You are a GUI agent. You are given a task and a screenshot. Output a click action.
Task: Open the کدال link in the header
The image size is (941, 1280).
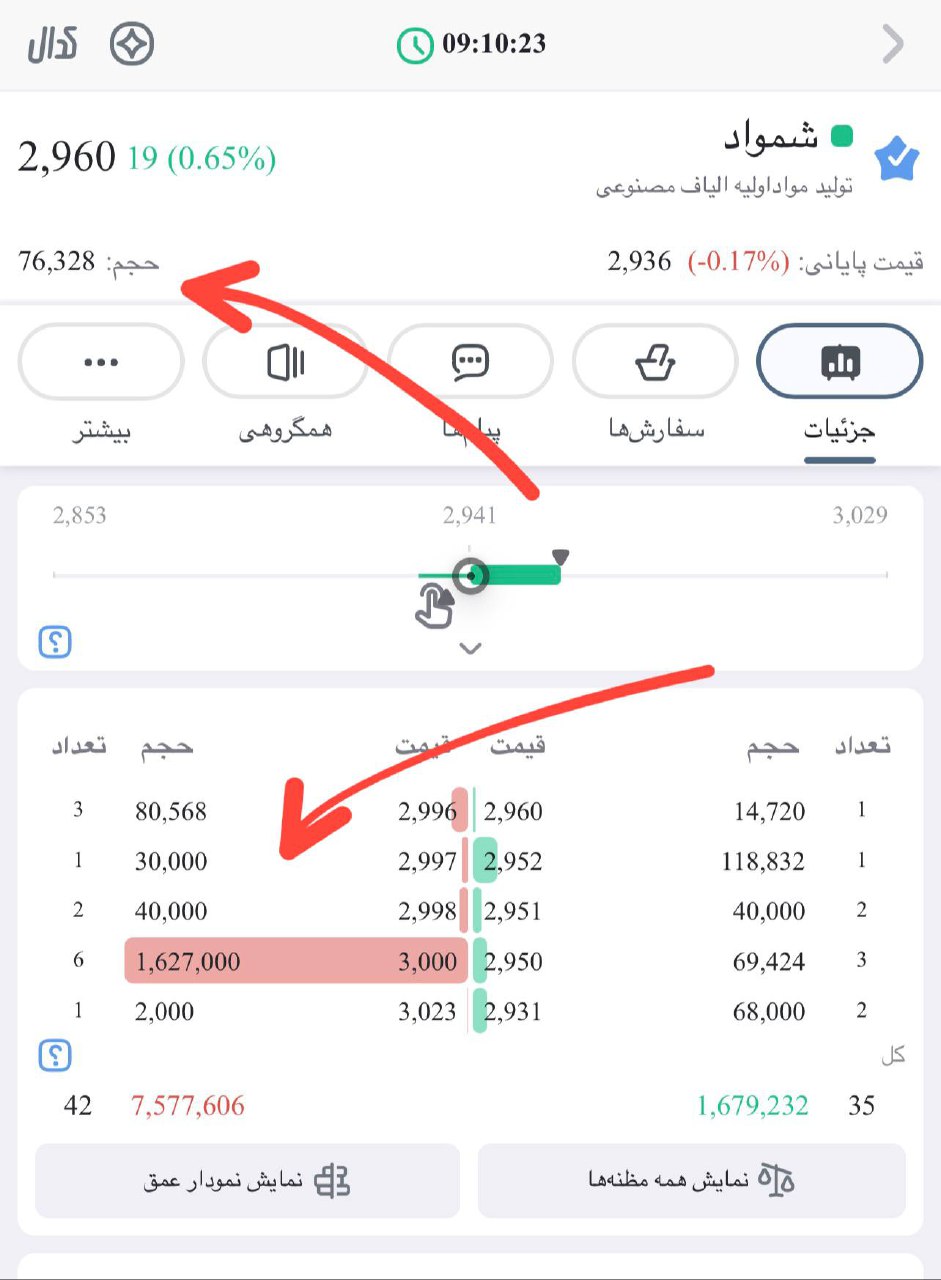[52, 44]
